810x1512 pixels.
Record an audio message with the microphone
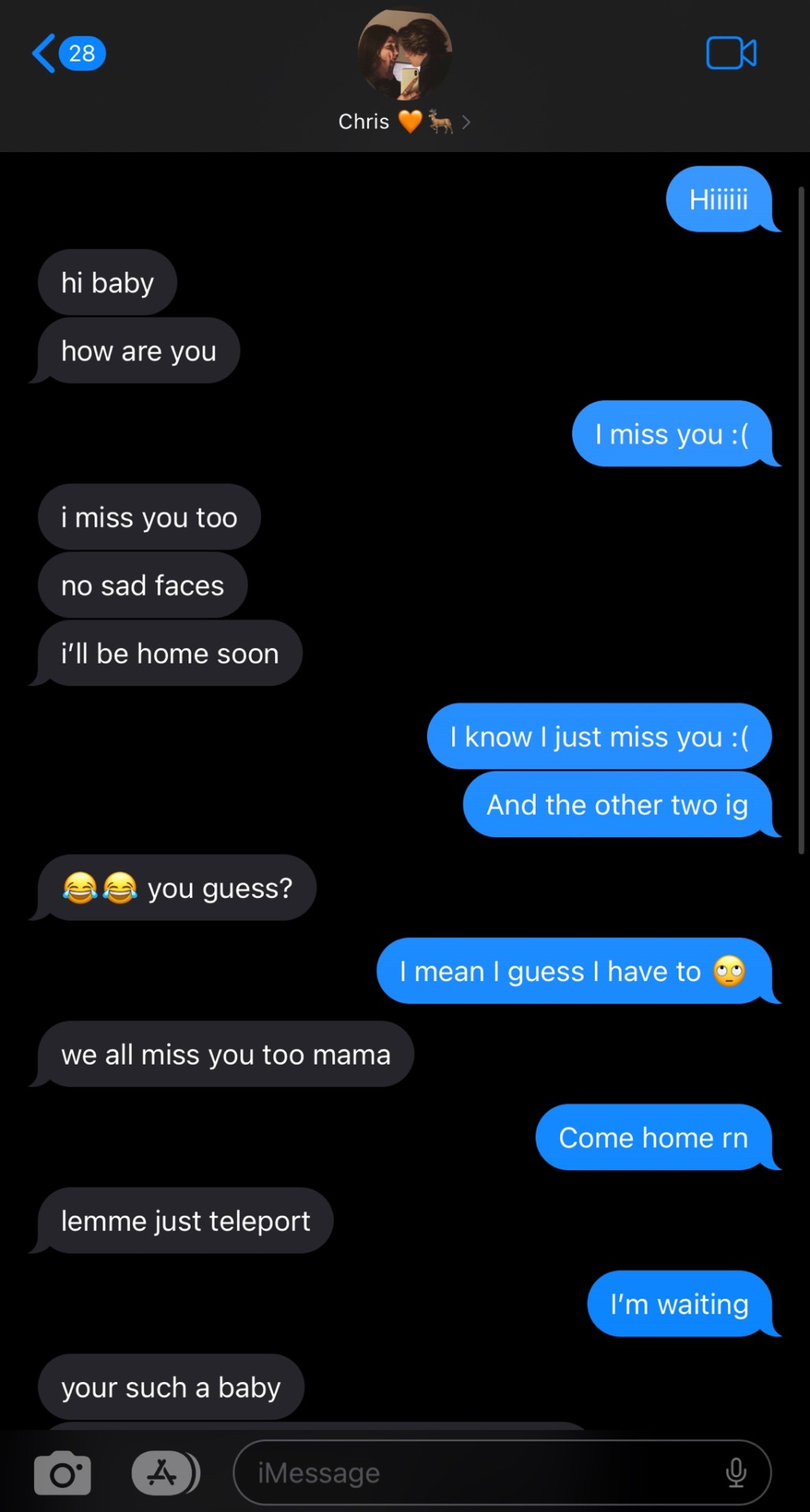point(736,1473)
